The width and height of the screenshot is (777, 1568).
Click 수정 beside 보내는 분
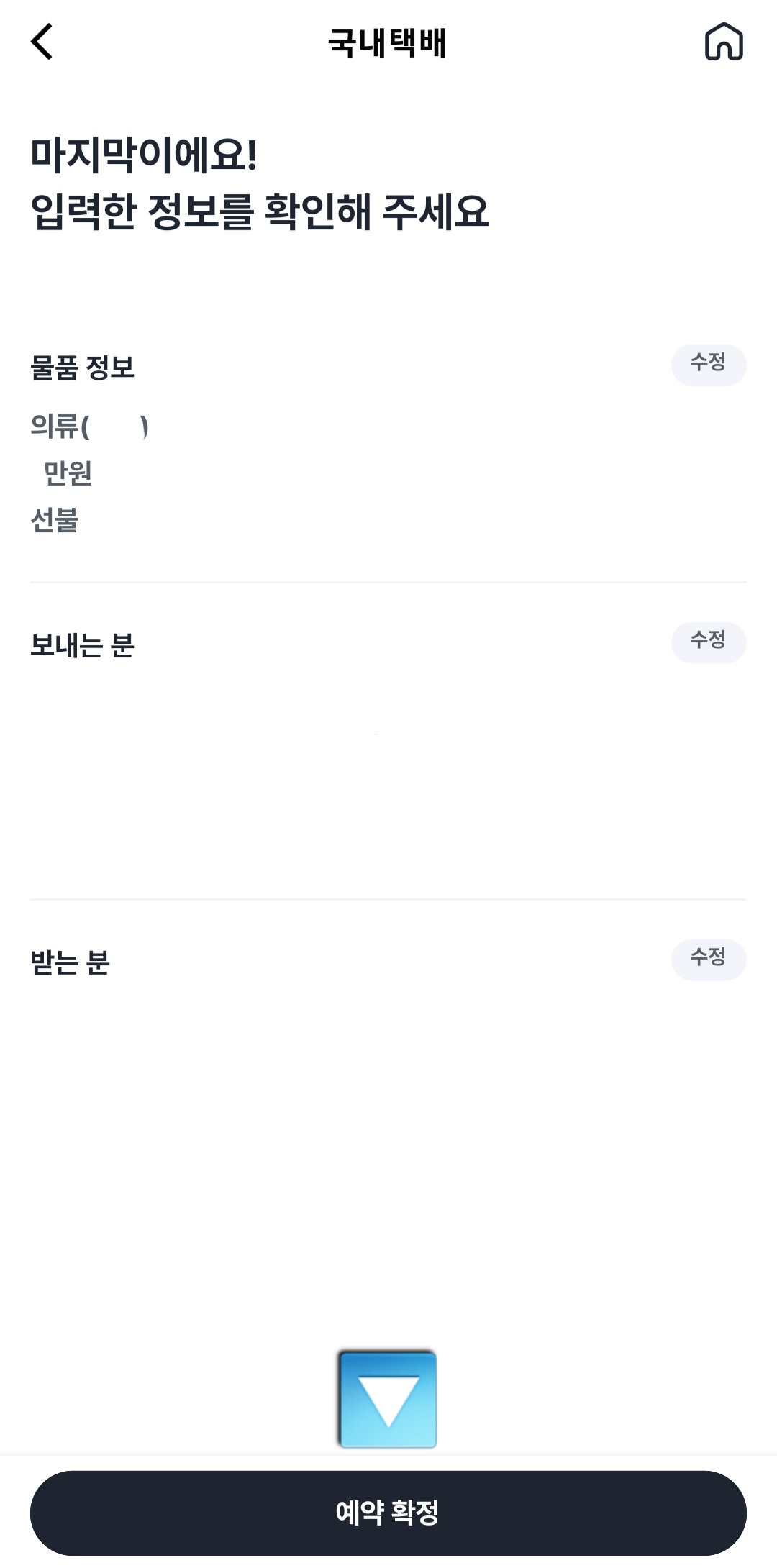[x=709, y=640]
